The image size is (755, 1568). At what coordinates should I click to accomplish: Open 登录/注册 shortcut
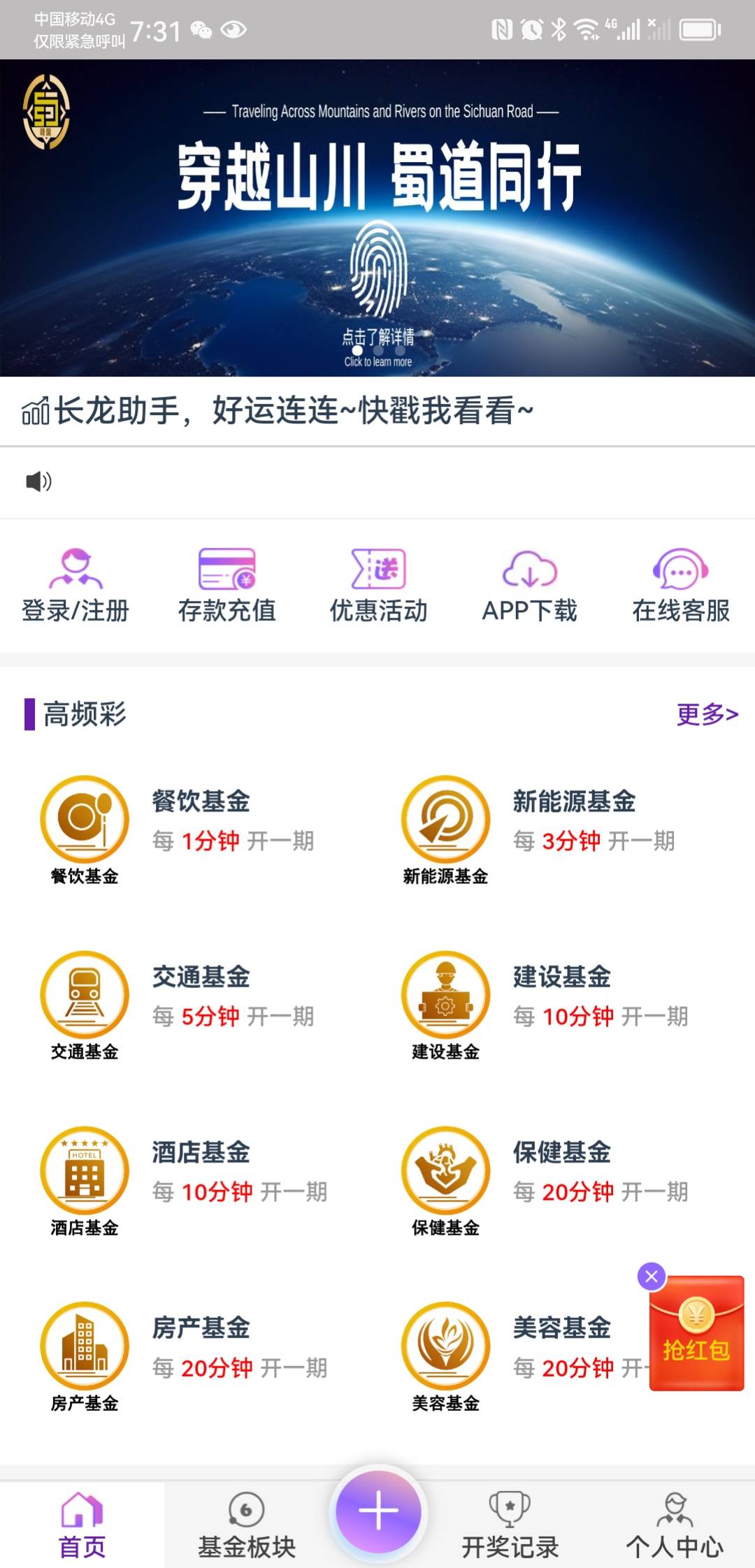tap(75, 586)
